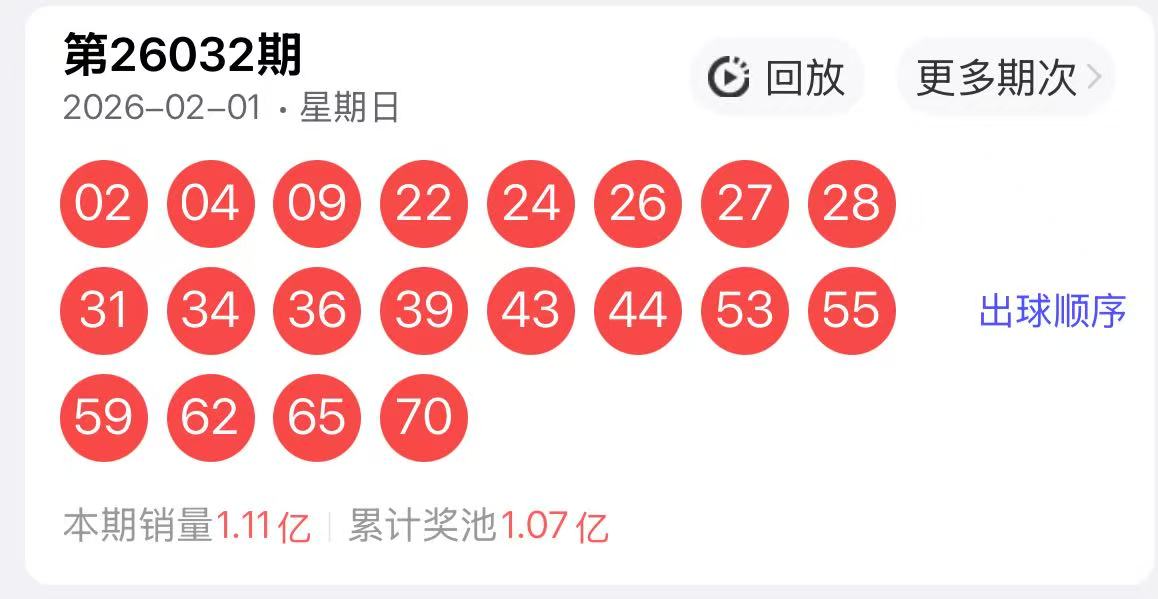Open 更多期次 for more draw periods
The width and height of the screenshot is (1158, 599).
tap(1005, 77)
